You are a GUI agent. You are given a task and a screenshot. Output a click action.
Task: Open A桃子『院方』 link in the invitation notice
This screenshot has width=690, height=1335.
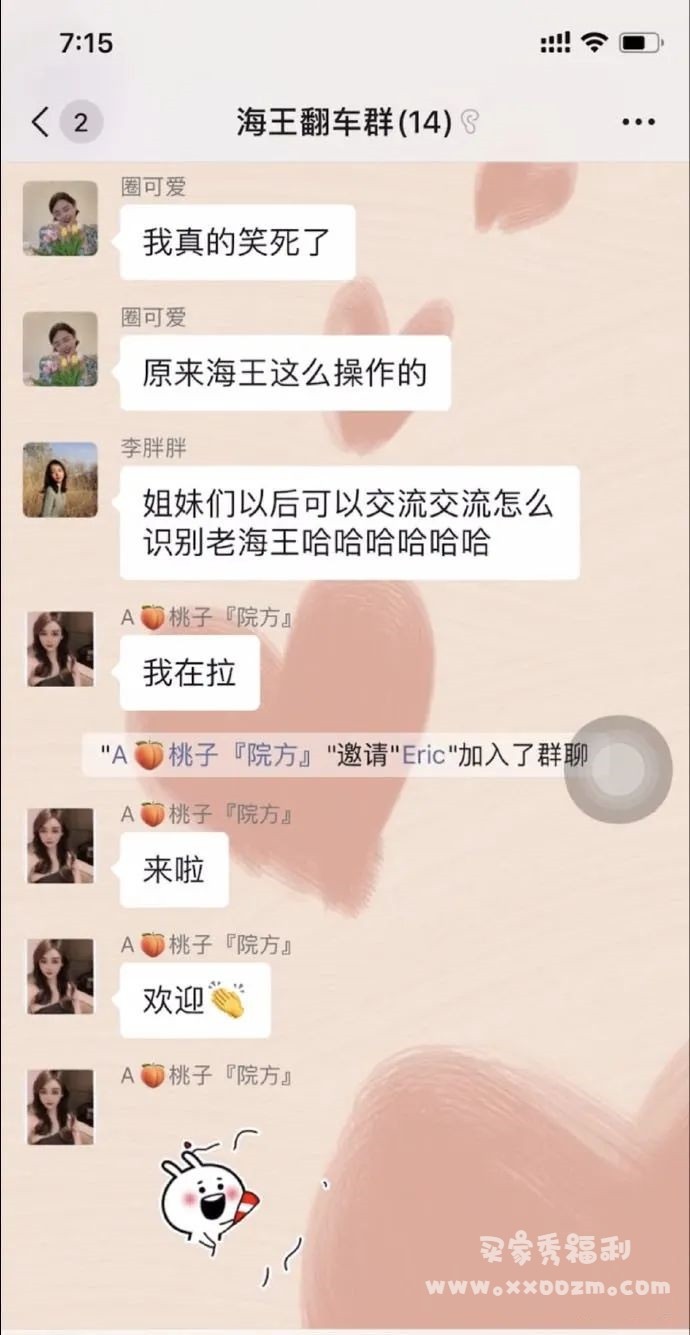coord(205,755)
